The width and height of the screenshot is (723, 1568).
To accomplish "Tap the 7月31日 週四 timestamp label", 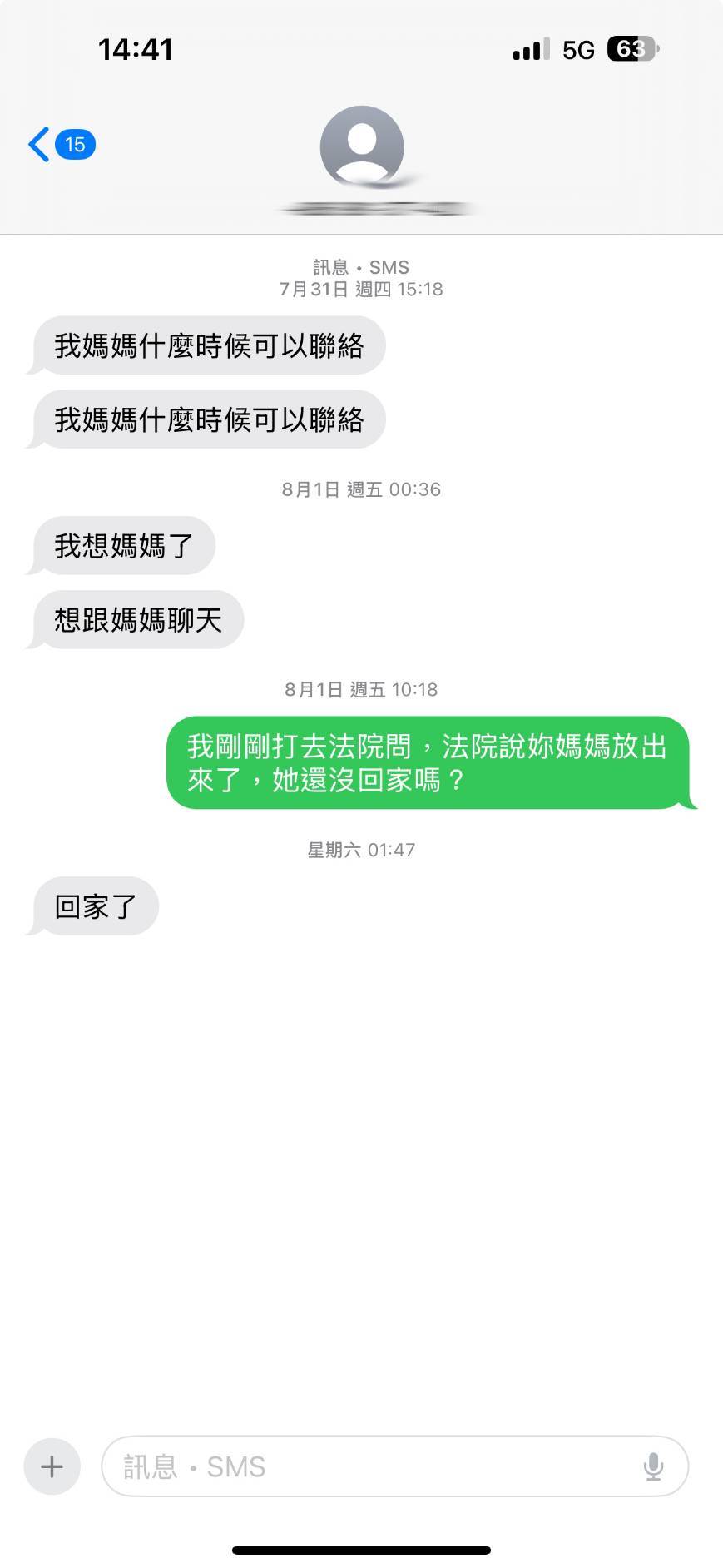I will pyautogui.click(x=361, y=289).
